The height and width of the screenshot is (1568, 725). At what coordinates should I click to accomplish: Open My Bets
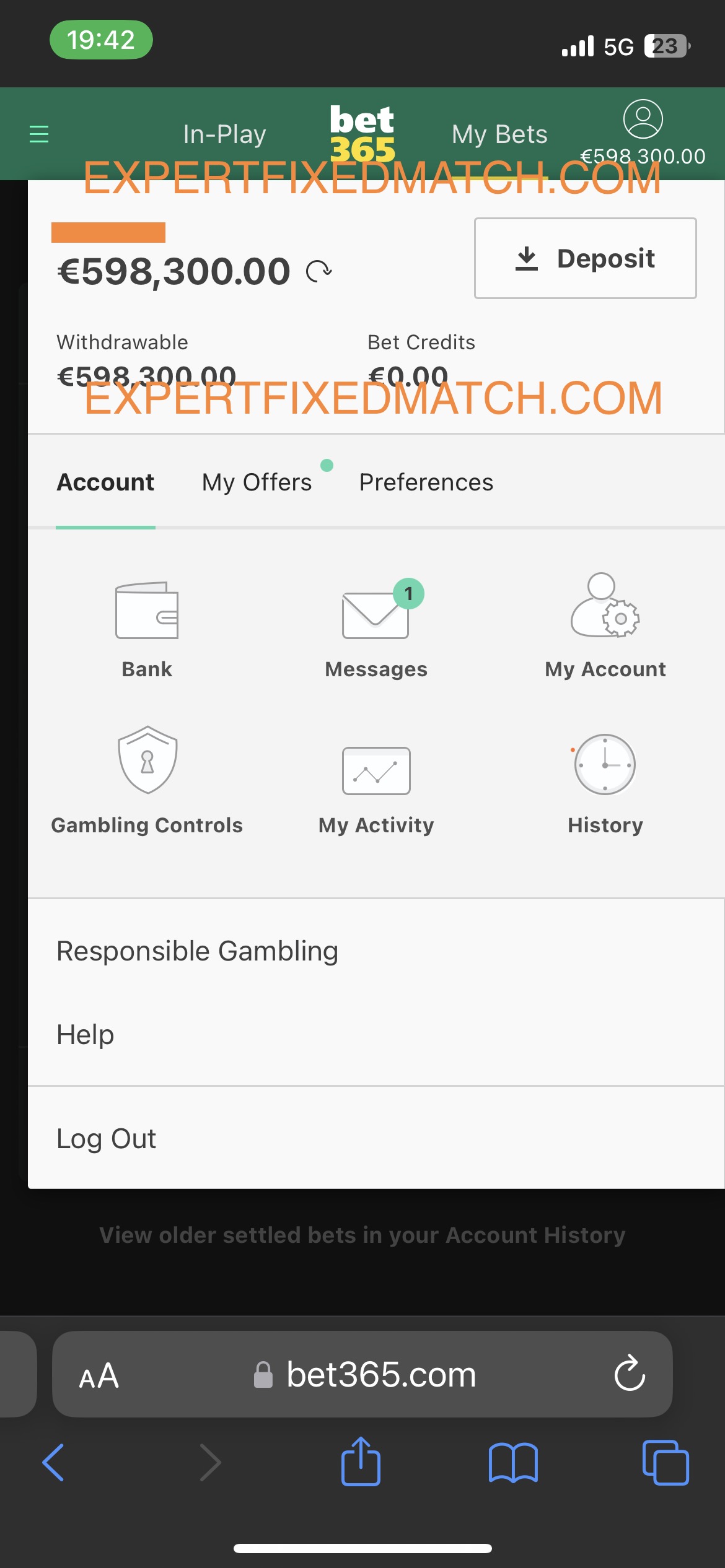499,134
